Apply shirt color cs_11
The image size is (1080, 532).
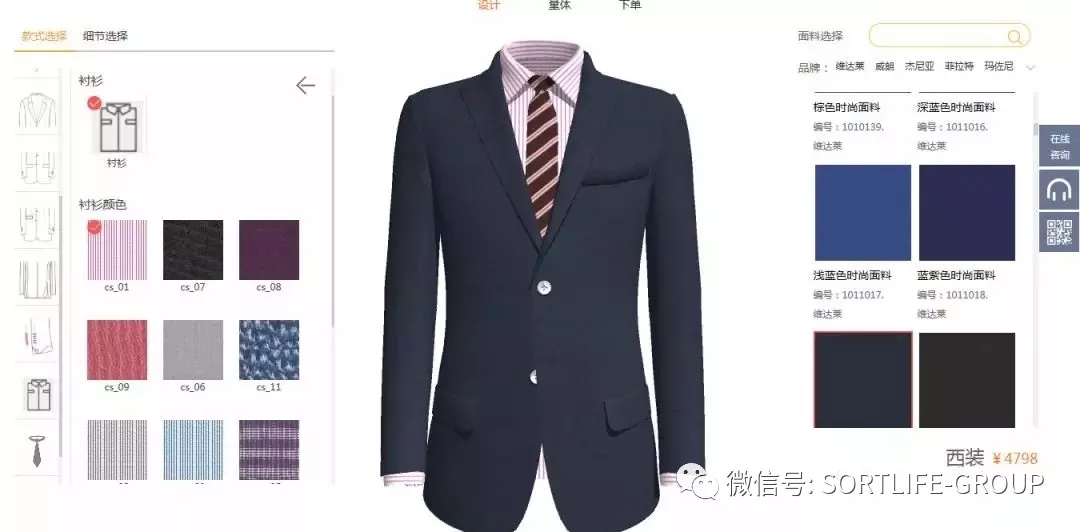pyautogui.click(x=269, y=350)
